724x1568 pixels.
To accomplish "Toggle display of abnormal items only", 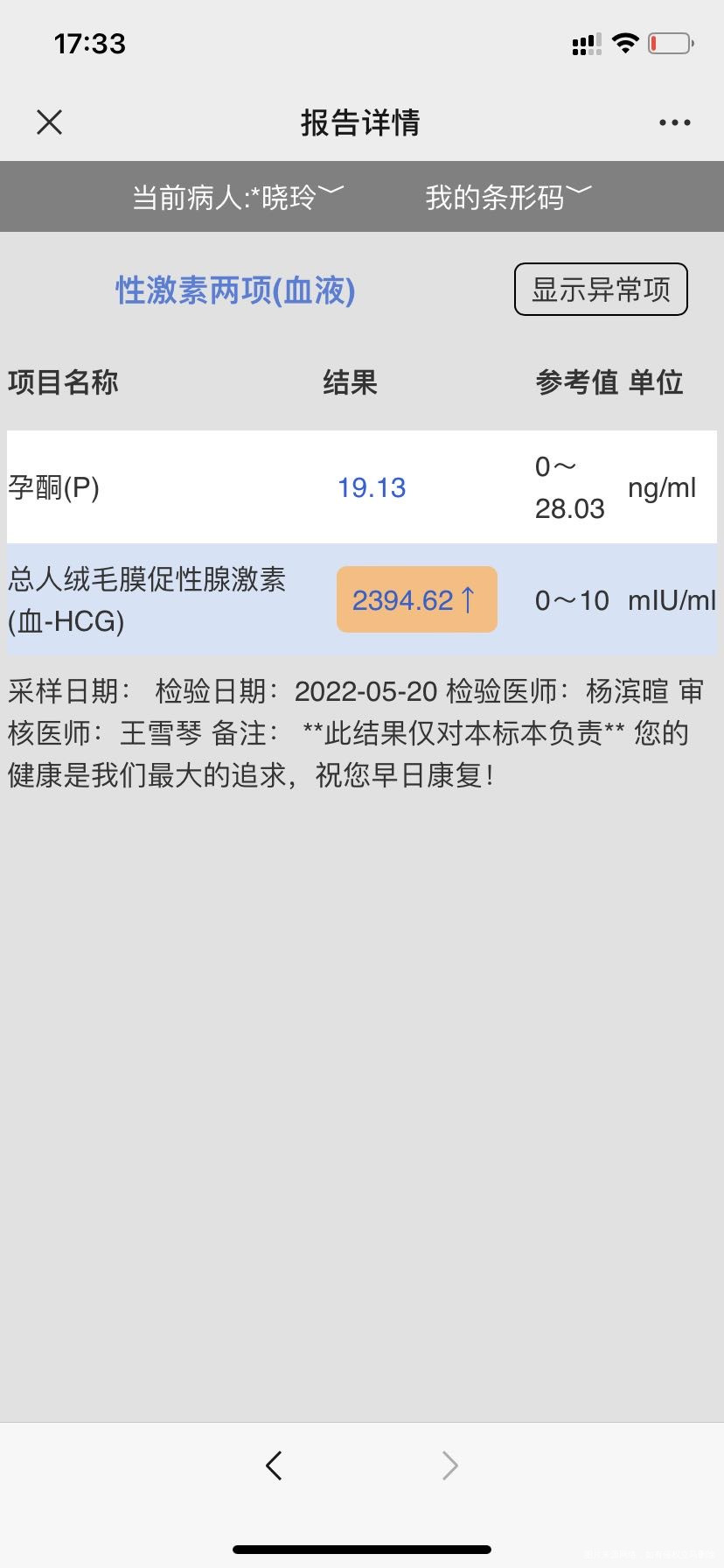I will (601, 289).
